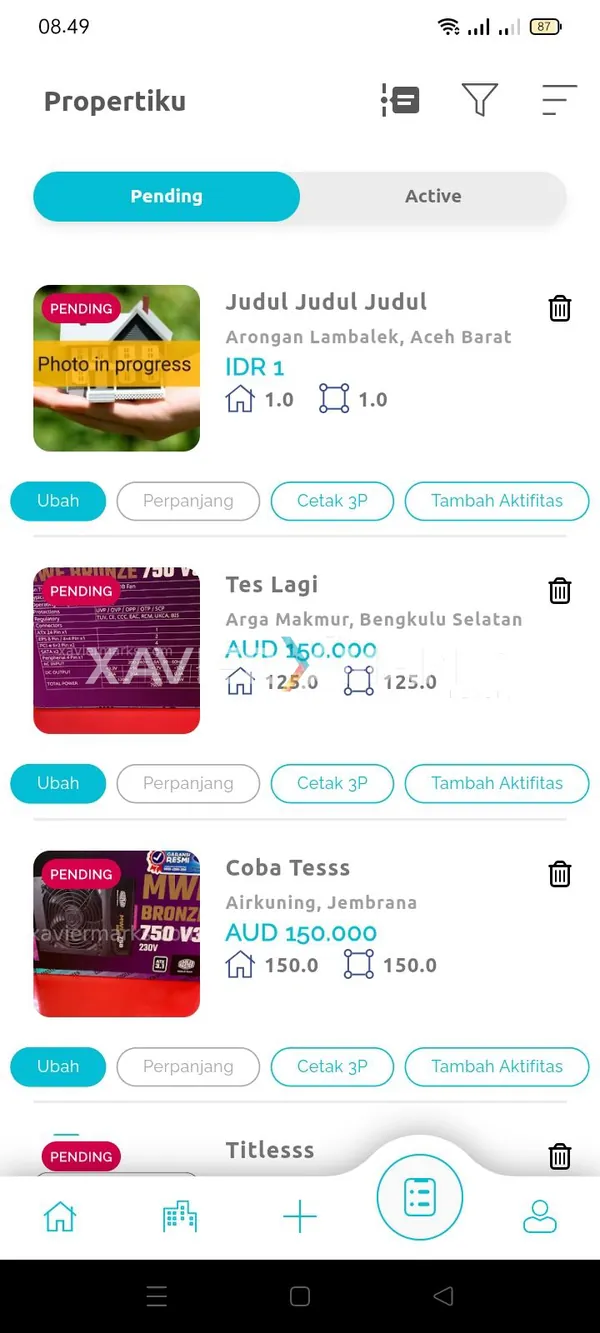Delete the Tes Lagi listing
600x1333 pixels.
click(560, 591)
